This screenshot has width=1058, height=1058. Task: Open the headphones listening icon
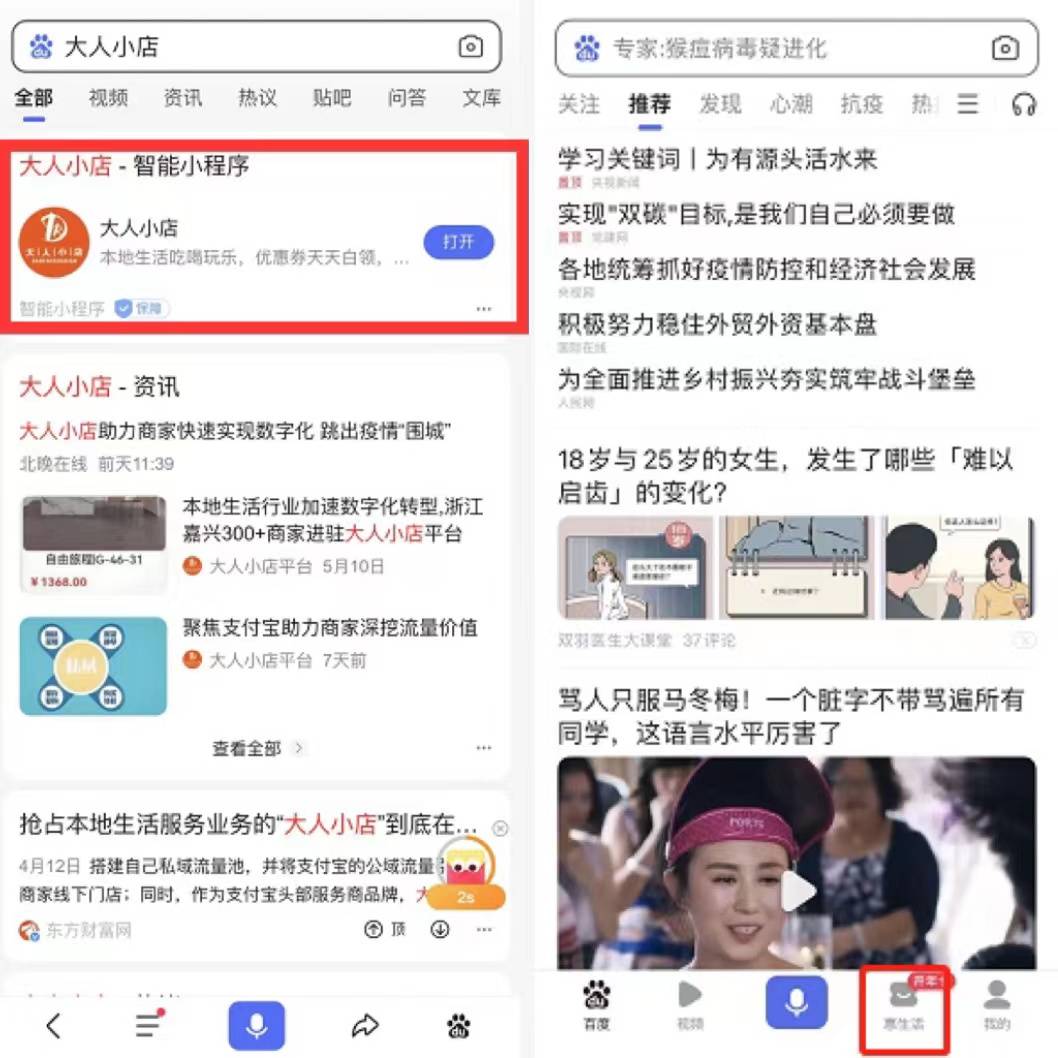1023,104
